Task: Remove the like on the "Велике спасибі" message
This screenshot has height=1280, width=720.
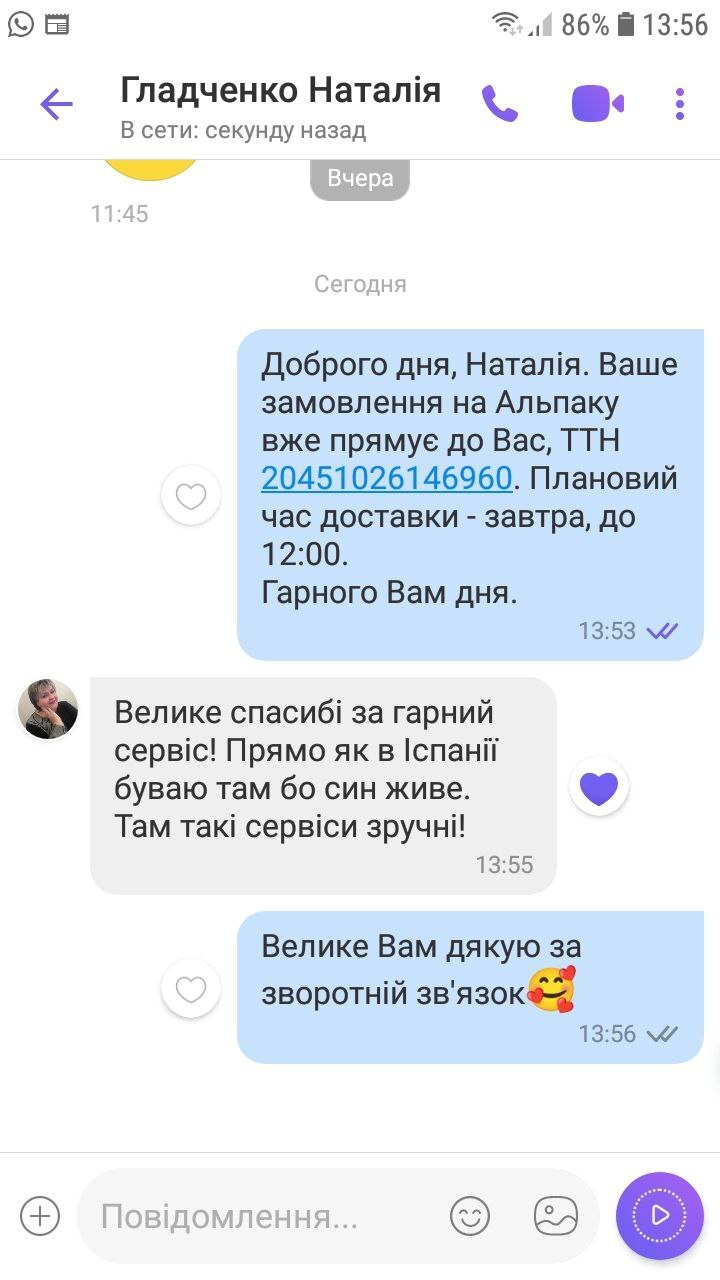Action: point(599,788)
